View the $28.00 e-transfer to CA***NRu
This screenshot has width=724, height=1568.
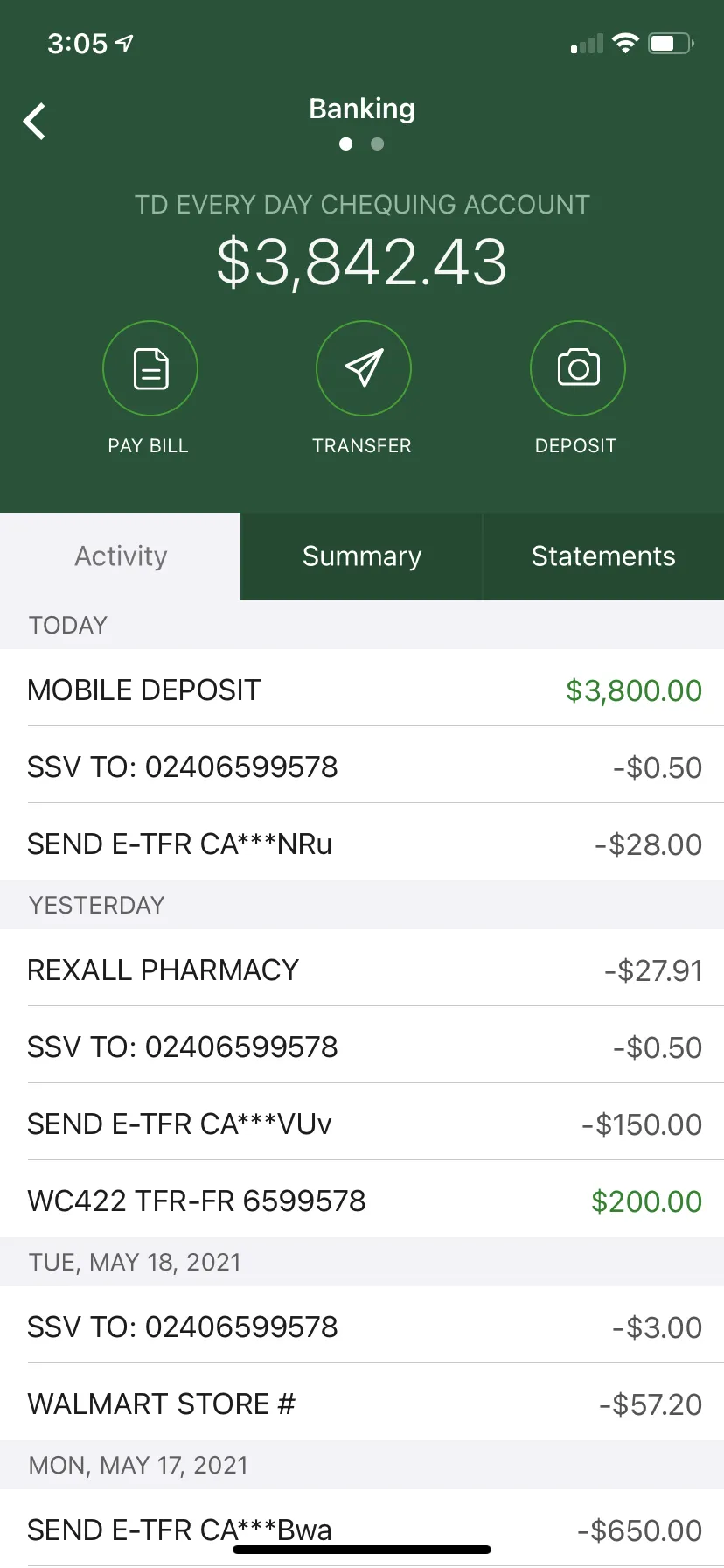362,843
